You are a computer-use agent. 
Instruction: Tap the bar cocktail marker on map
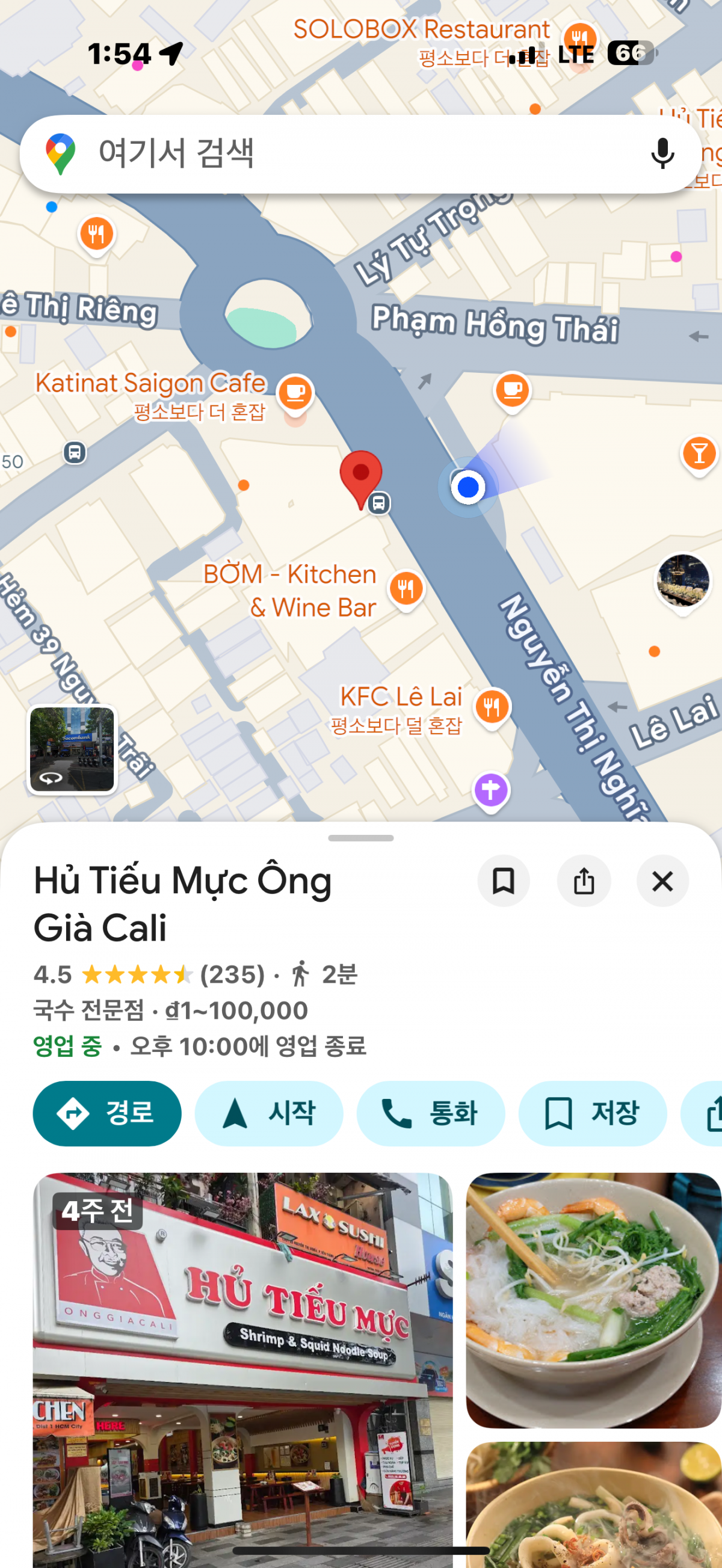pos(699,453)
